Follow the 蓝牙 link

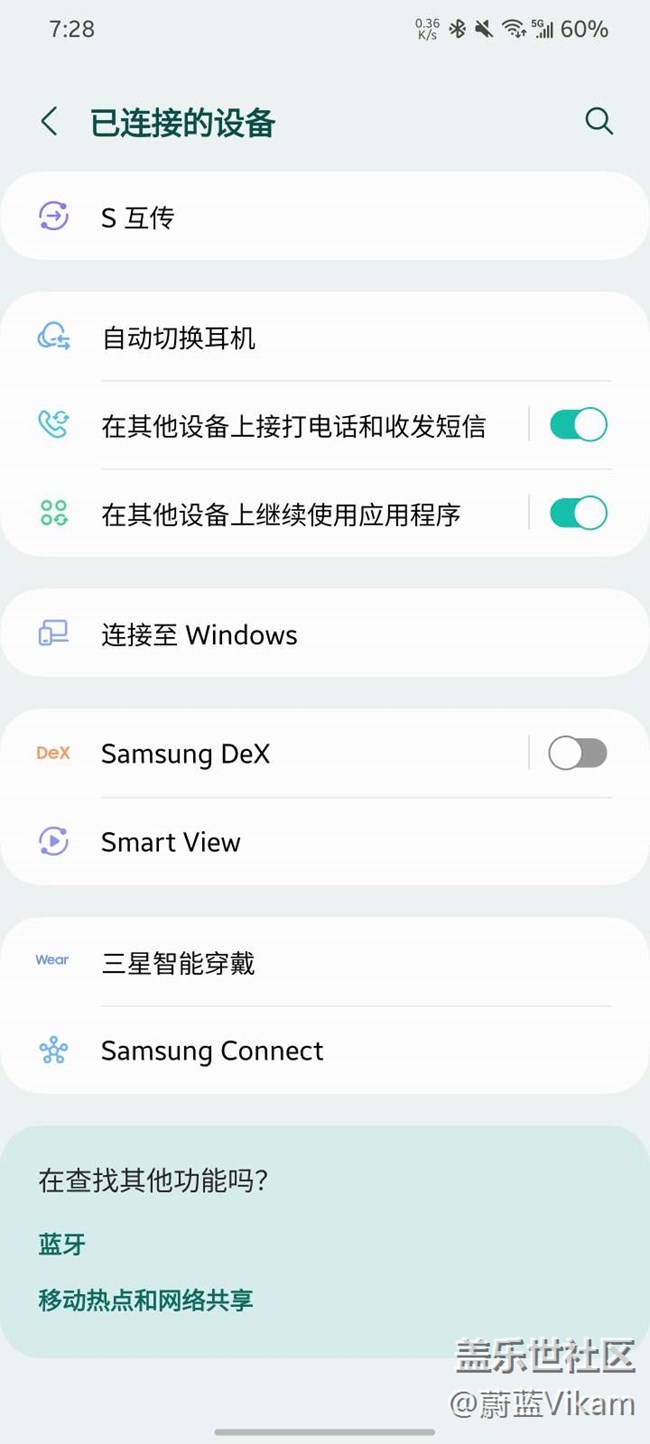click(x=62, y=1245)
